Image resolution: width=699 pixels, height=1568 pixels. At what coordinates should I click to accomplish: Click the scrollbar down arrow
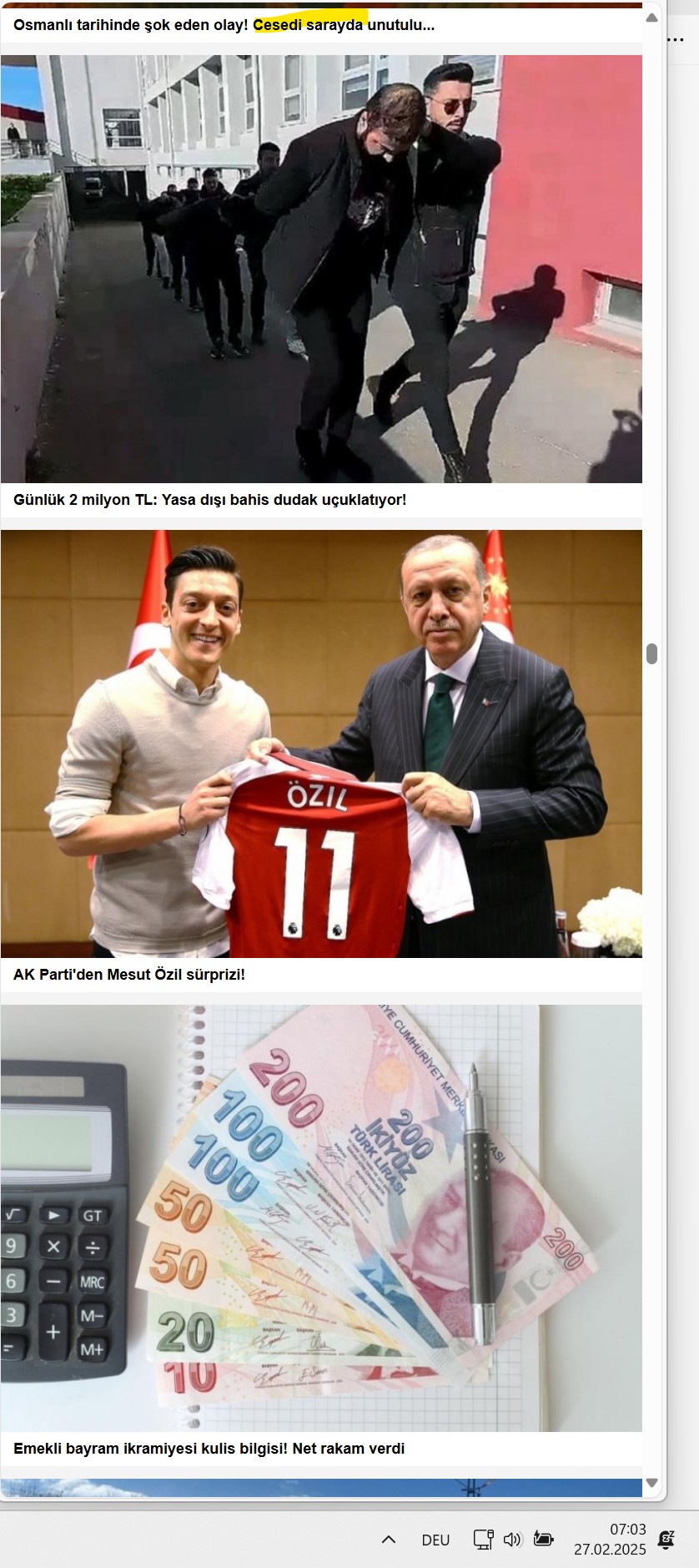click(652, 1482)
